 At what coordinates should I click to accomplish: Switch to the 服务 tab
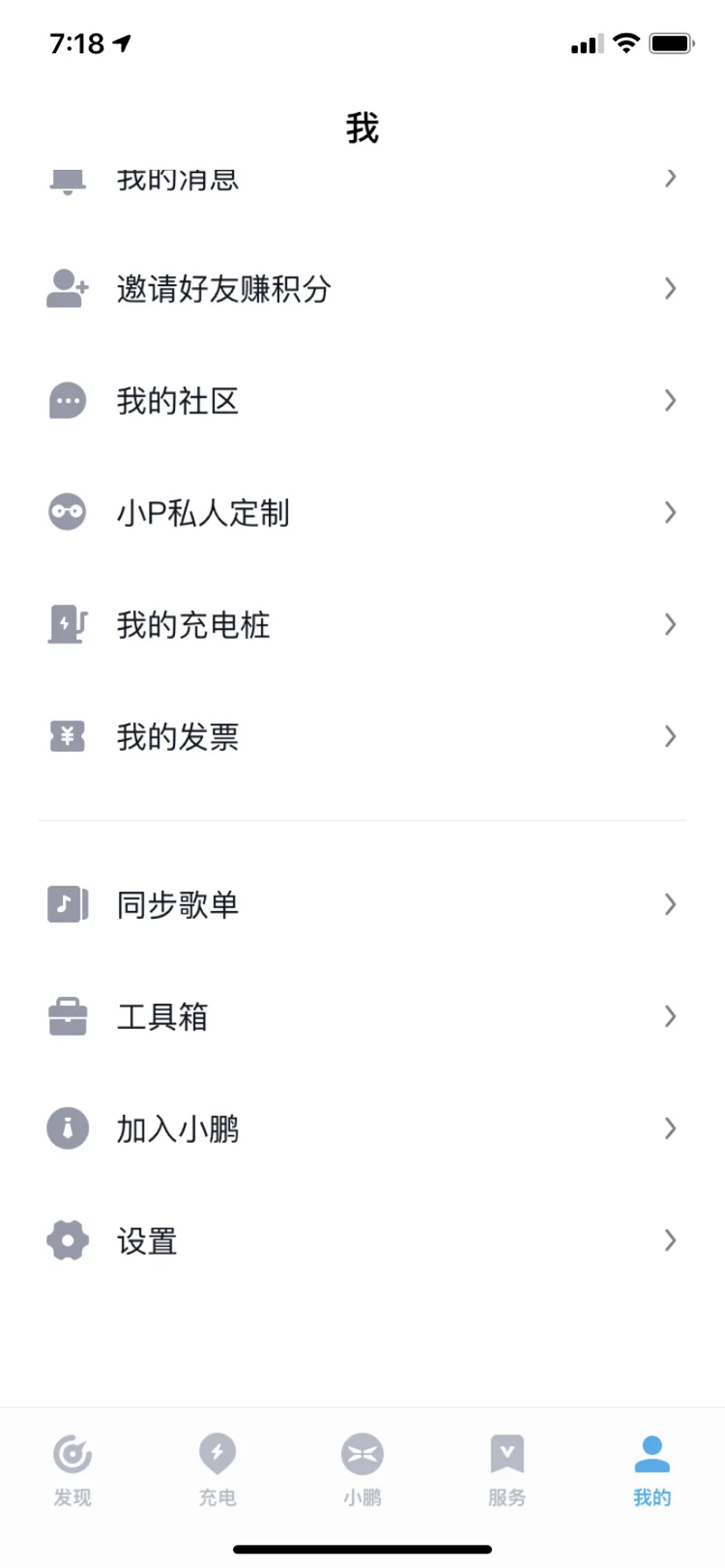click(507, 1469)
